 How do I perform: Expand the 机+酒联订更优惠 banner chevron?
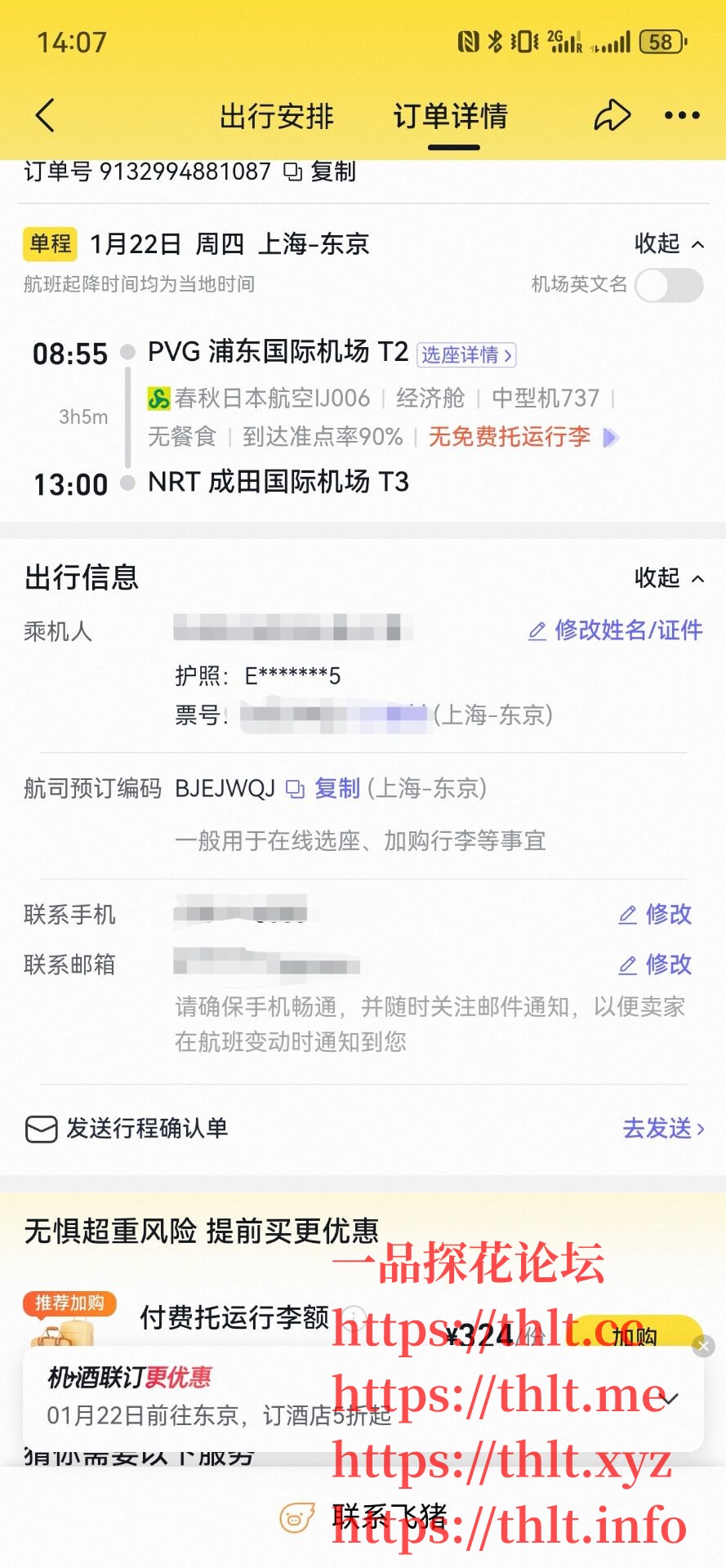670,1399
